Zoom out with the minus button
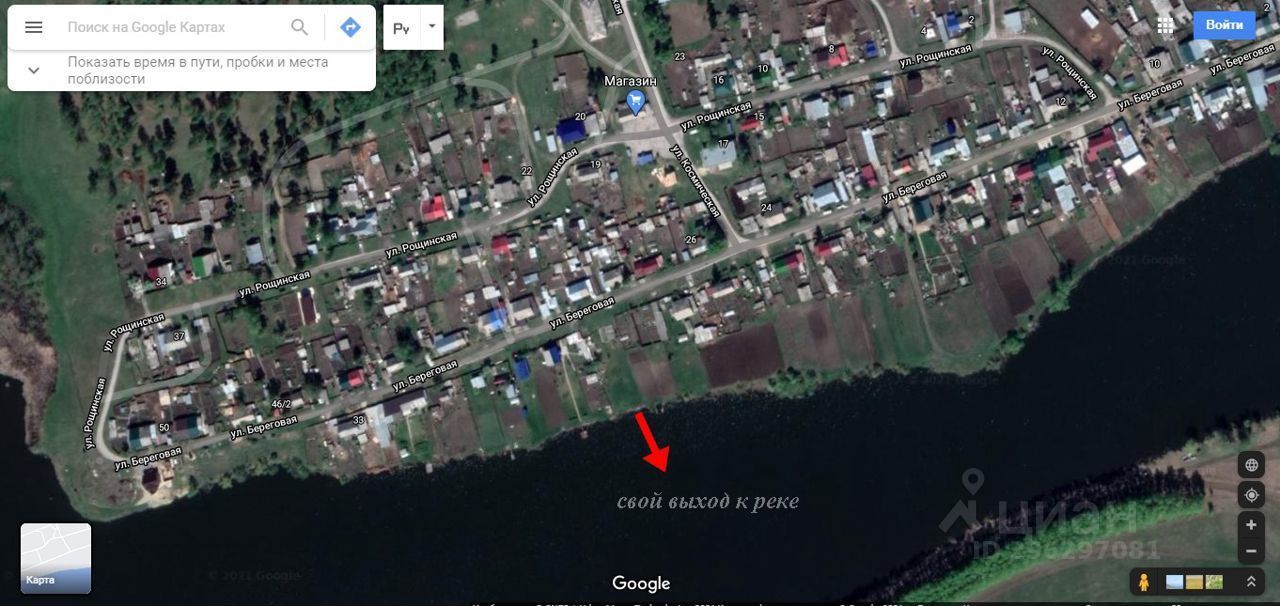This screenshot has height=606, width=1280. [x=1251, y=551]
